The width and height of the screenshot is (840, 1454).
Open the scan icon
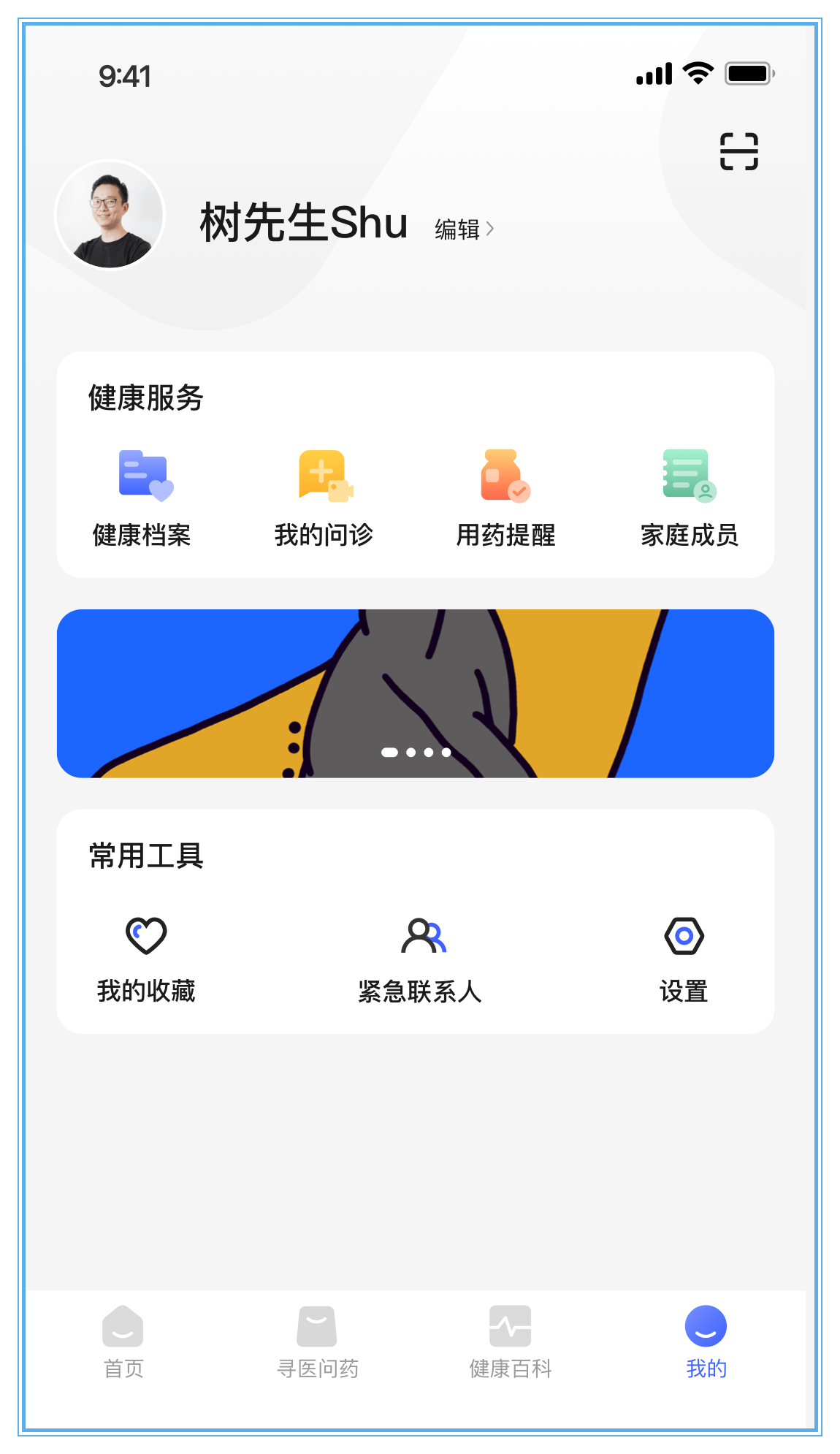[738, 151]
